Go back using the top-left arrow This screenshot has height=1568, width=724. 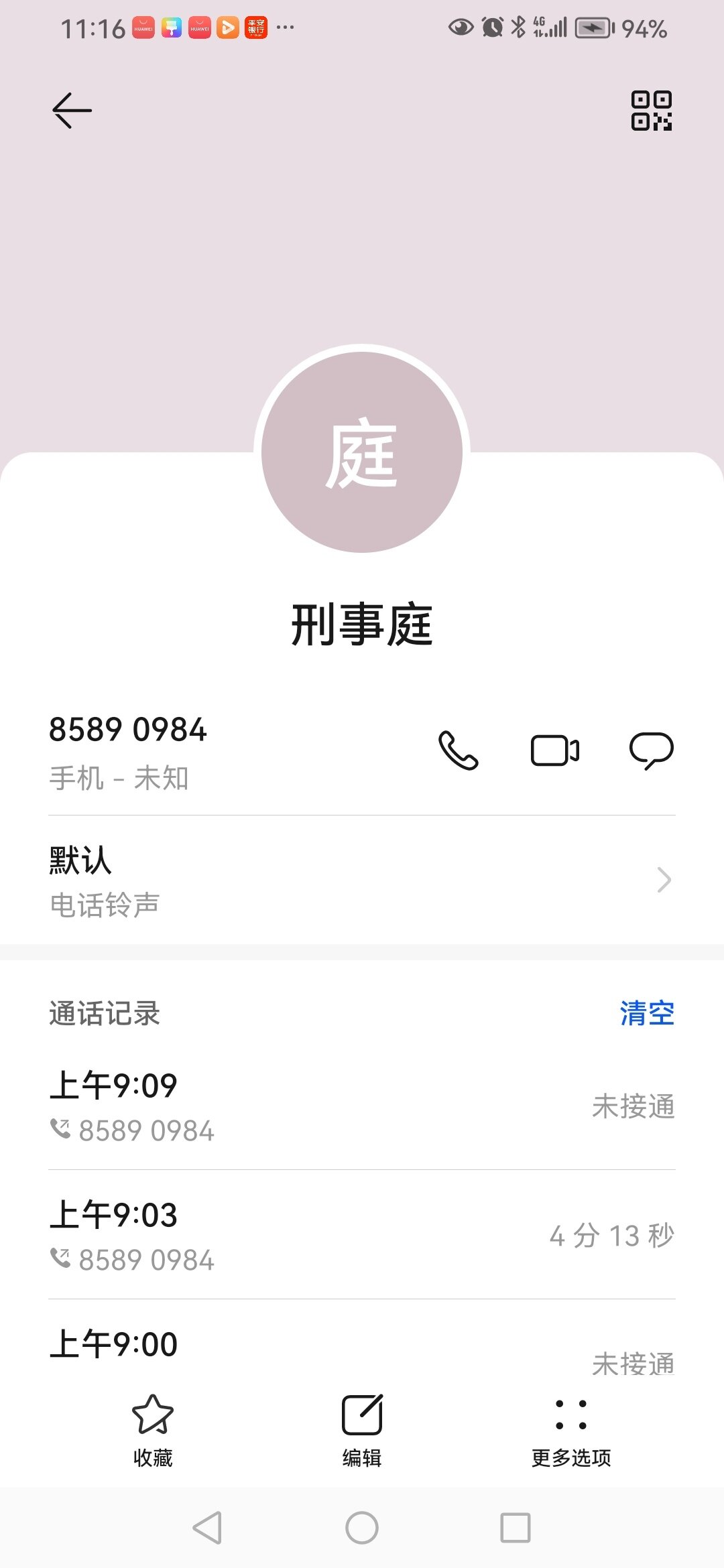tap(72, 111)
